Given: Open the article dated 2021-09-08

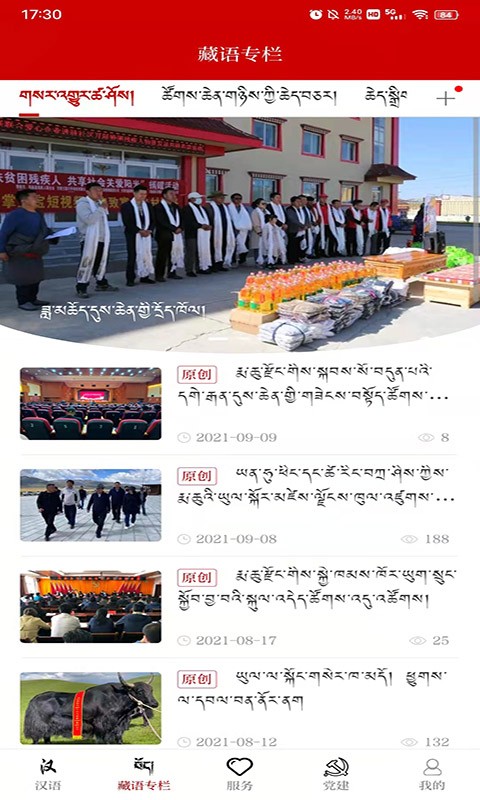Looking at the screenshot, I should pos(239,506).
